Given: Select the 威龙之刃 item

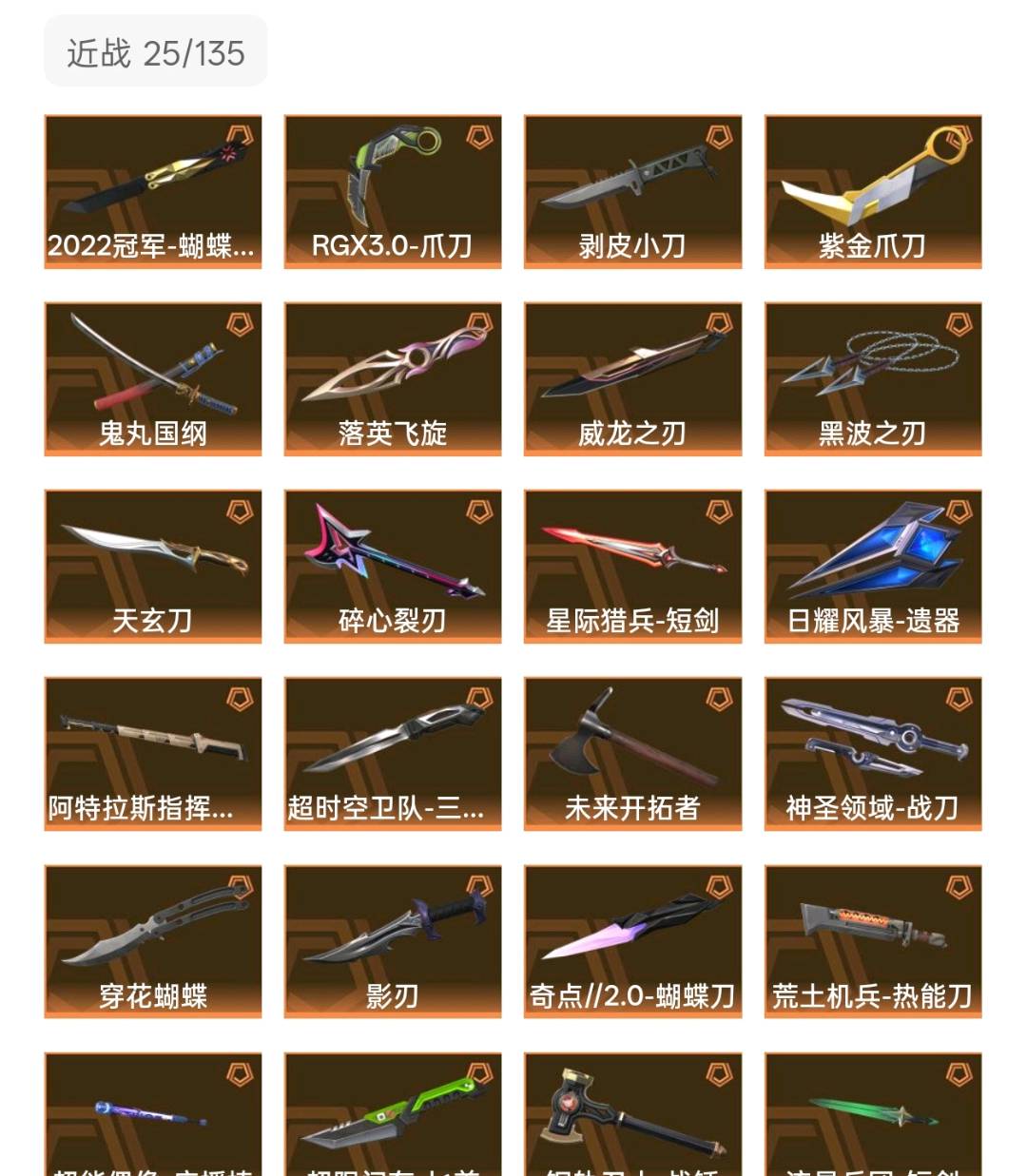Looking at the screenshot, I should point(632,378).
